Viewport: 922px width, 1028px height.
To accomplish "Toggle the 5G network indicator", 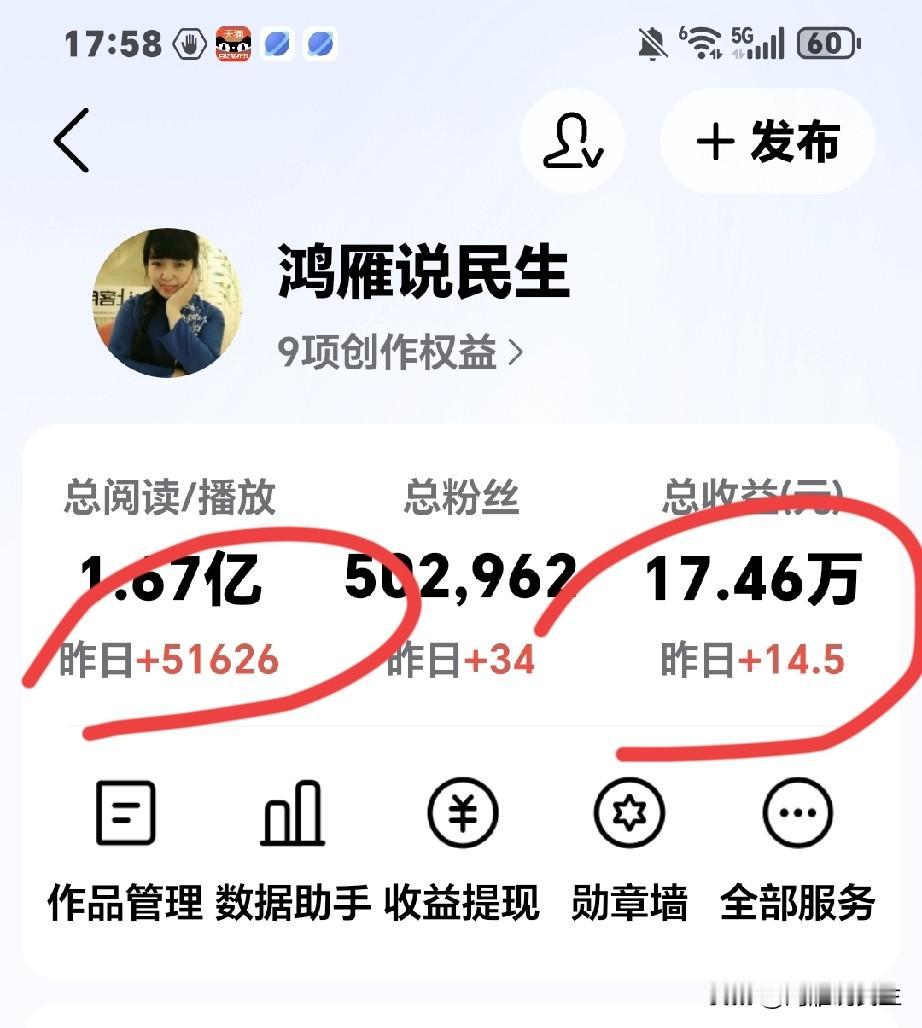I will point(754,42).
